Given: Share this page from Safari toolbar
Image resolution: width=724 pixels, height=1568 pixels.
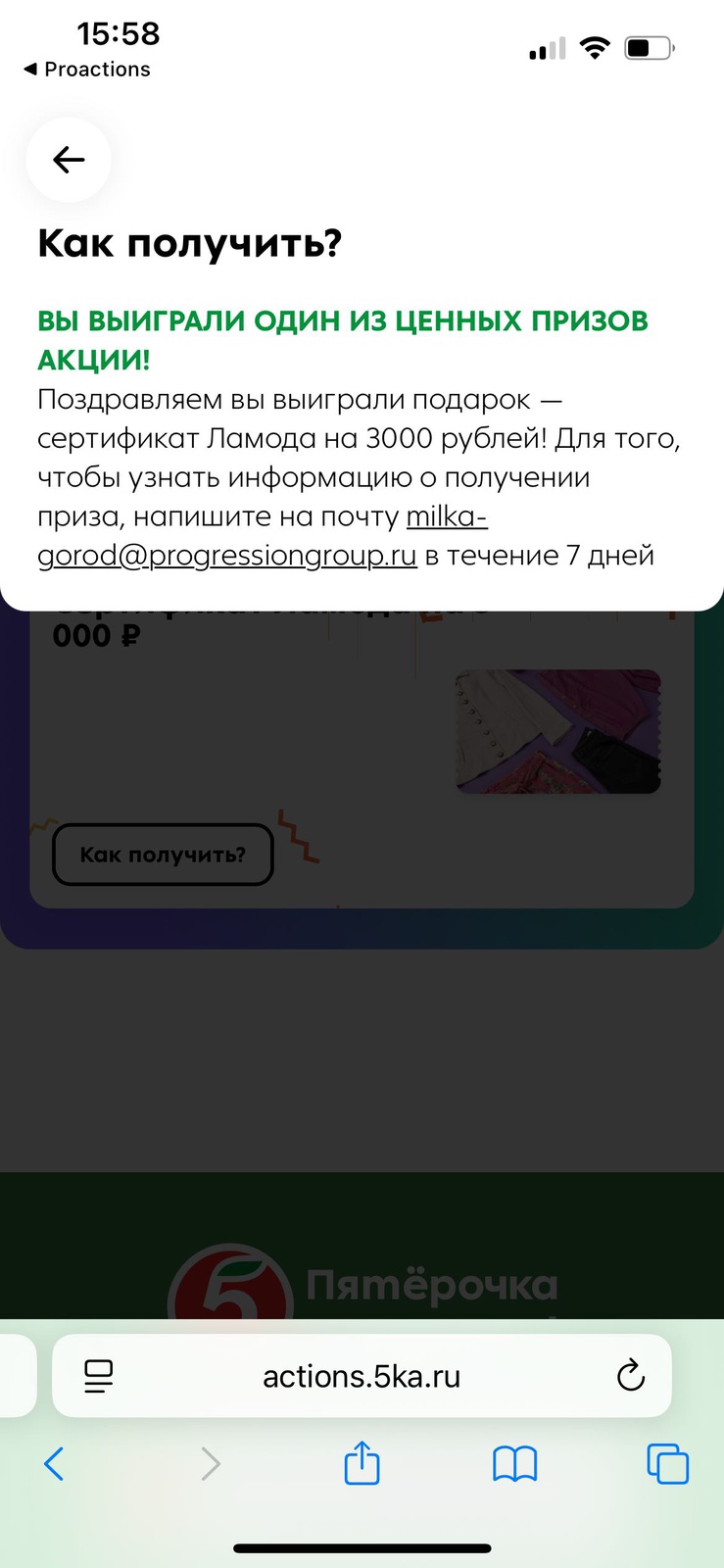Looking at the screenshot, I should (362, 1464).
